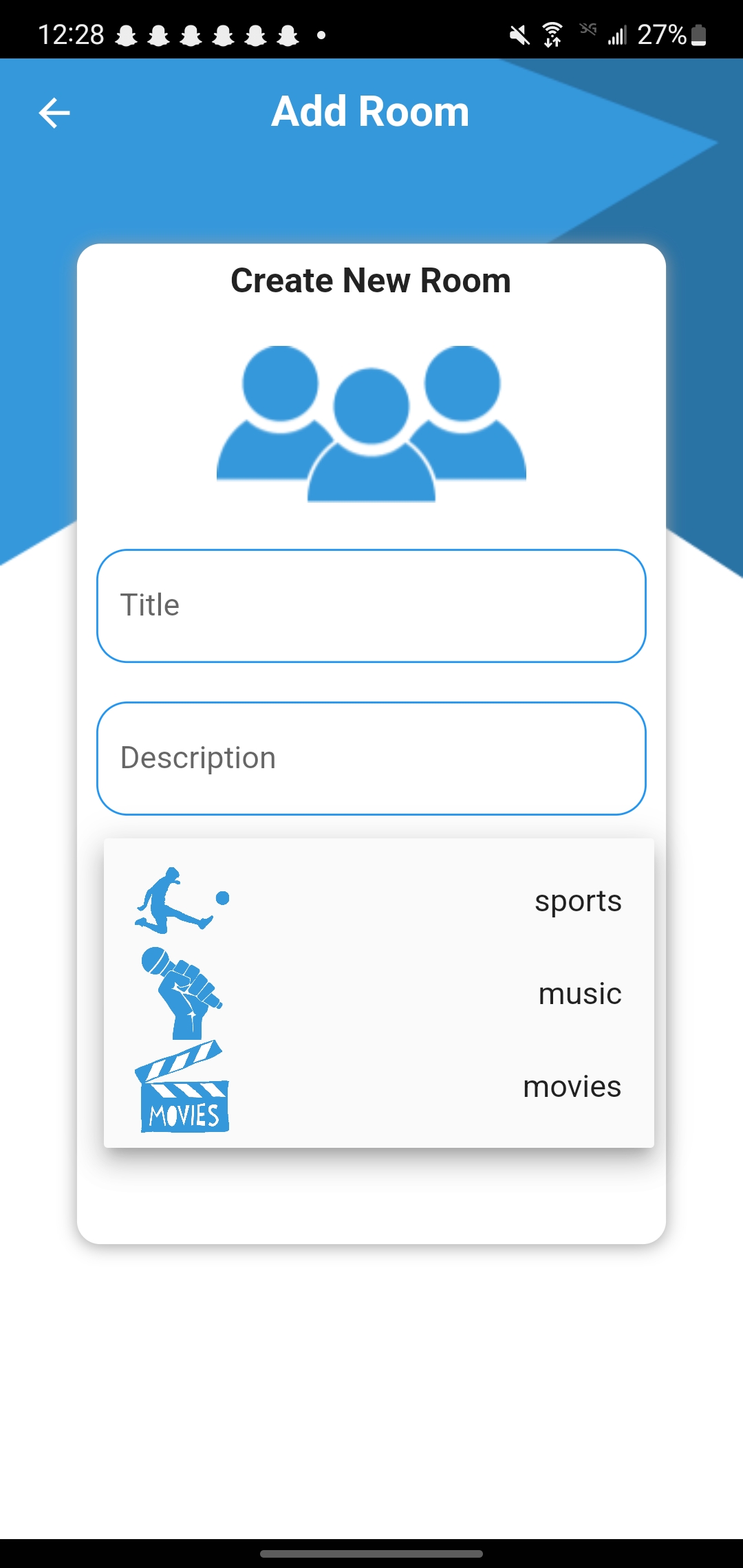
Task: Click the Add Room header title
Action: click(371, 111)
